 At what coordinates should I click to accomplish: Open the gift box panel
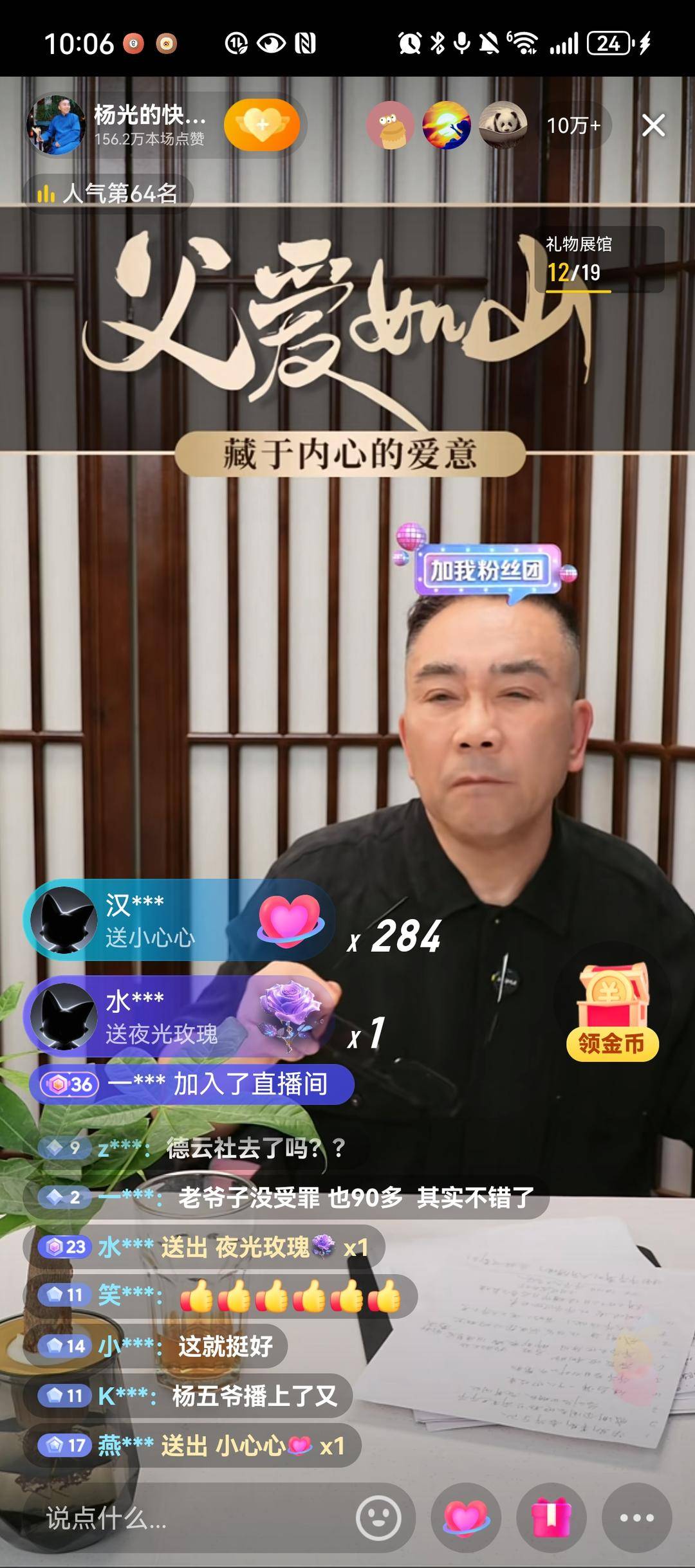[x=551, y=1518]
